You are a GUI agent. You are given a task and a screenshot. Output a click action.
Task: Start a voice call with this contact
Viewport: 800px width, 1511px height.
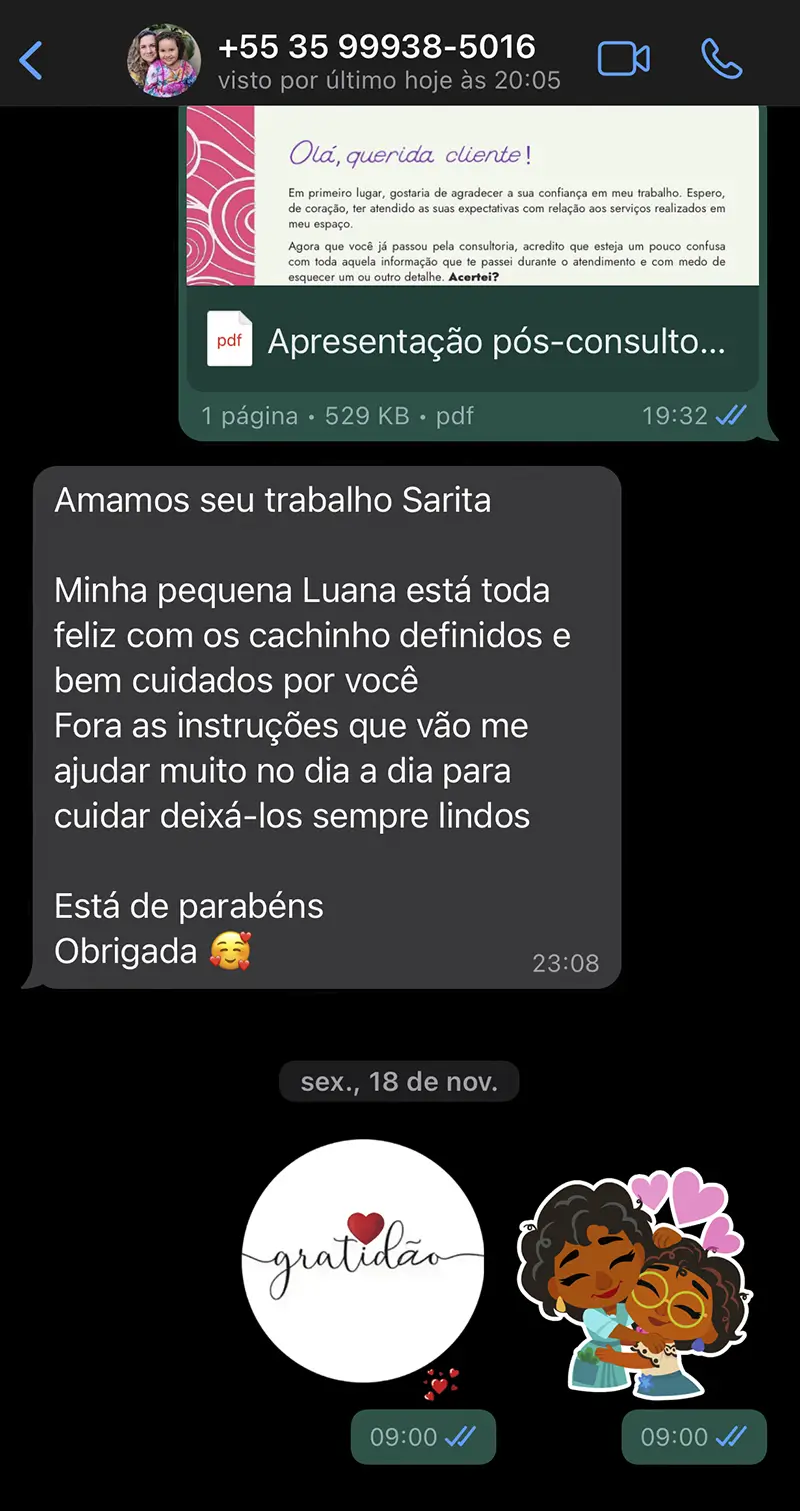point(721,59)
